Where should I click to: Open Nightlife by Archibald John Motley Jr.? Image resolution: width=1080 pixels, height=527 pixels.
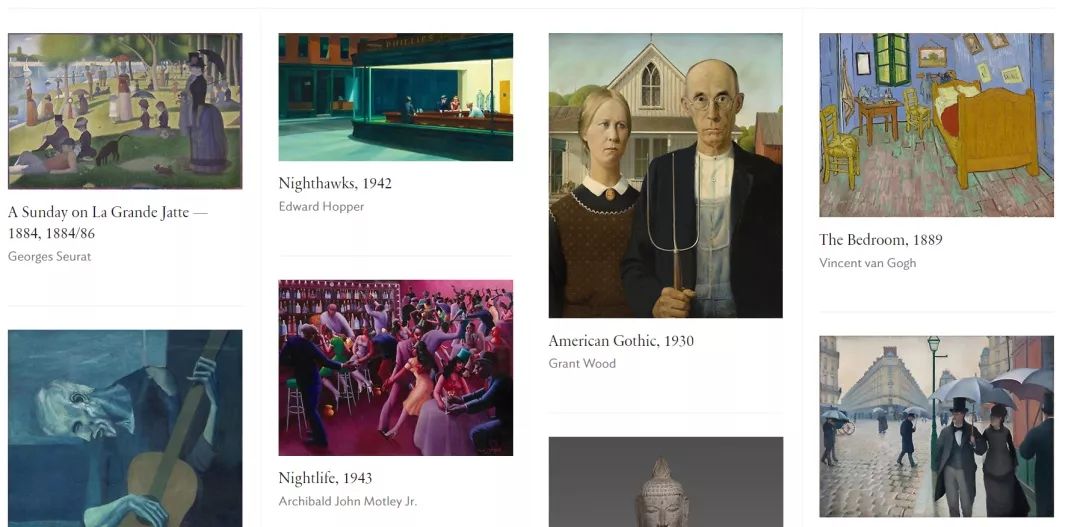(x=395, y=367)
